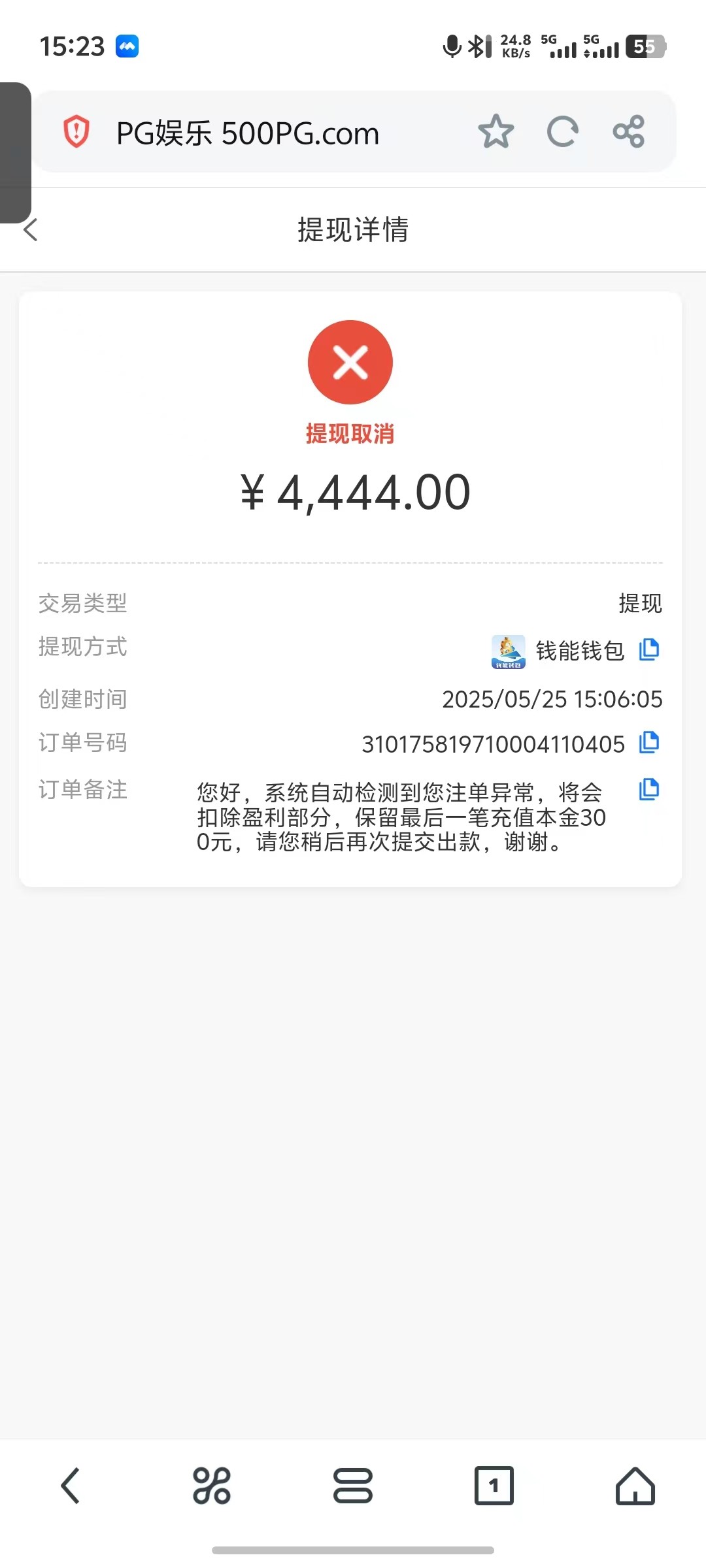Open the red site security shield icon
Image resolution: width=706 pixels, height=1568 pixels.
tap(76, 131)
